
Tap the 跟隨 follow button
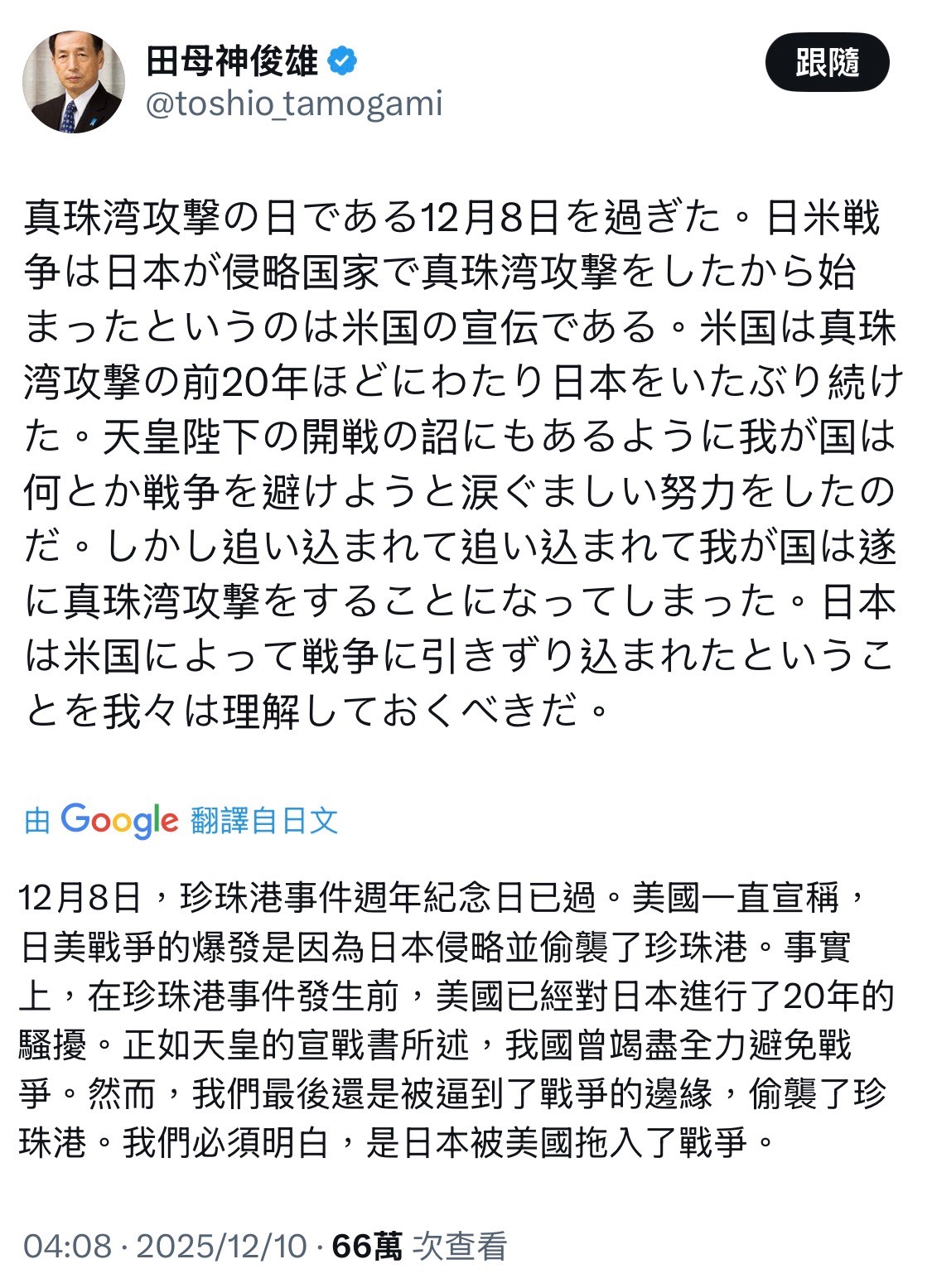click(826, 63)
